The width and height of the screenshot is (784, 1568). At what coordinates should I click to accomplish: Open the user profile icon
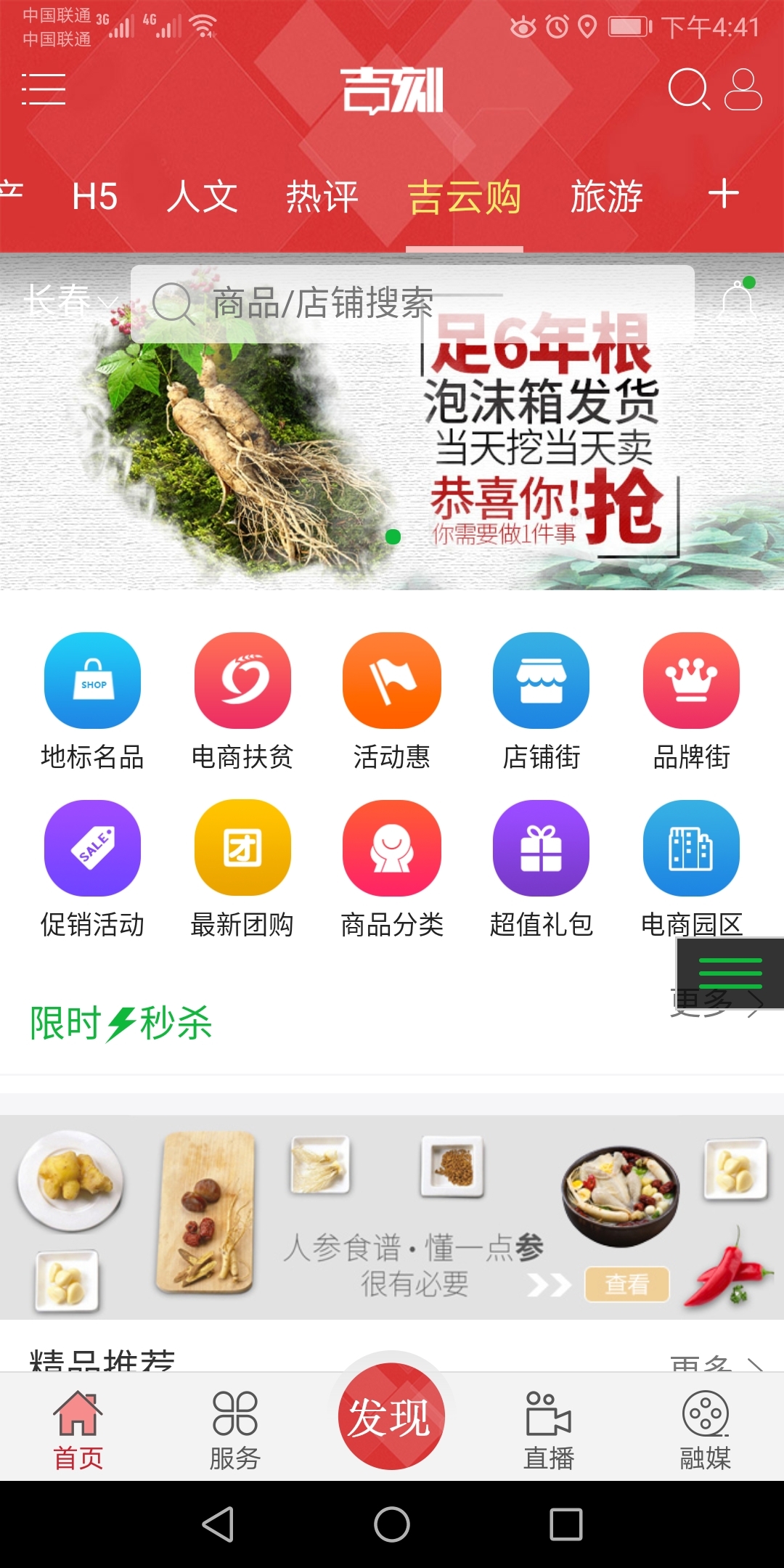point(743,89)
